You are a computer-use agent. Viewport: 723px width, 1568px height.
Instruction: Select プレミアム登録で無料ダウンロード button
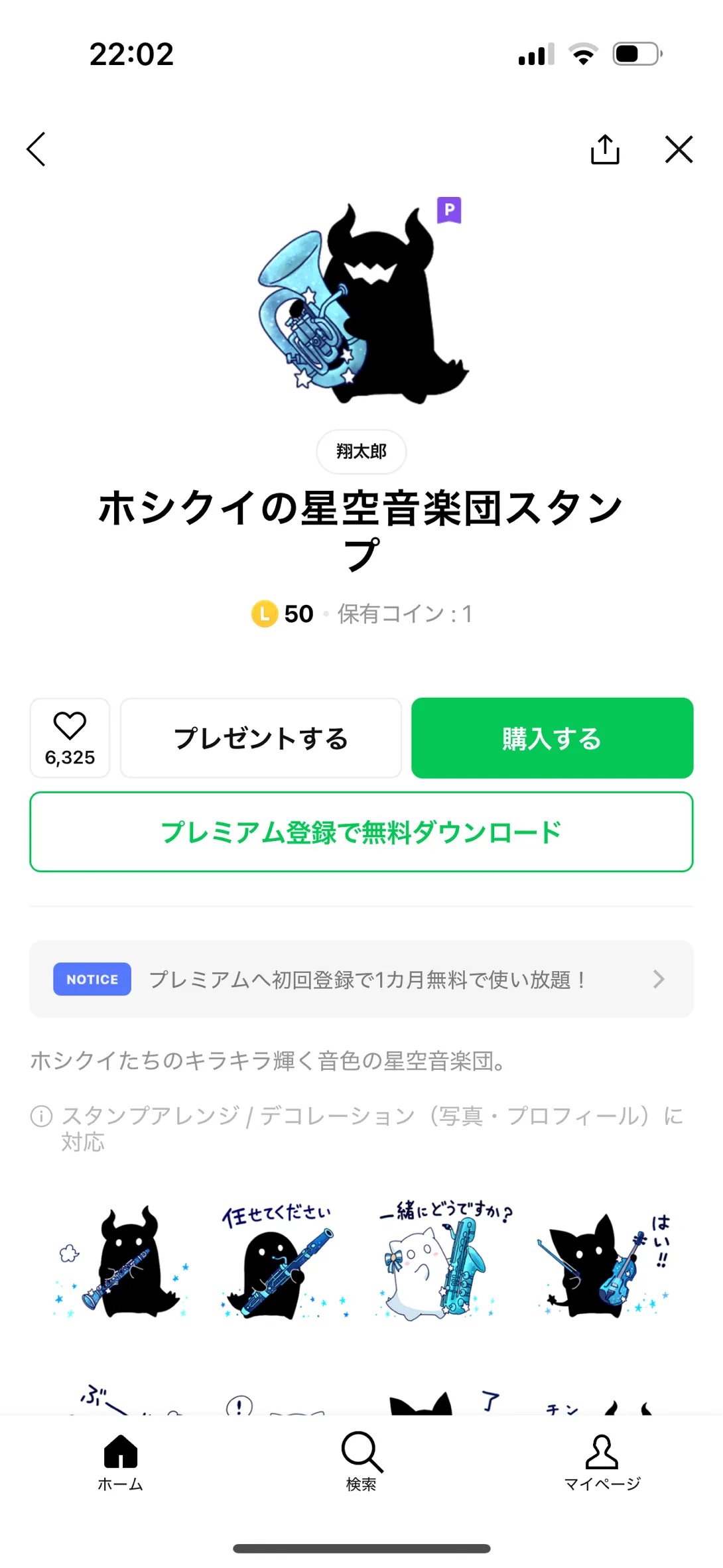click(361, 832)
